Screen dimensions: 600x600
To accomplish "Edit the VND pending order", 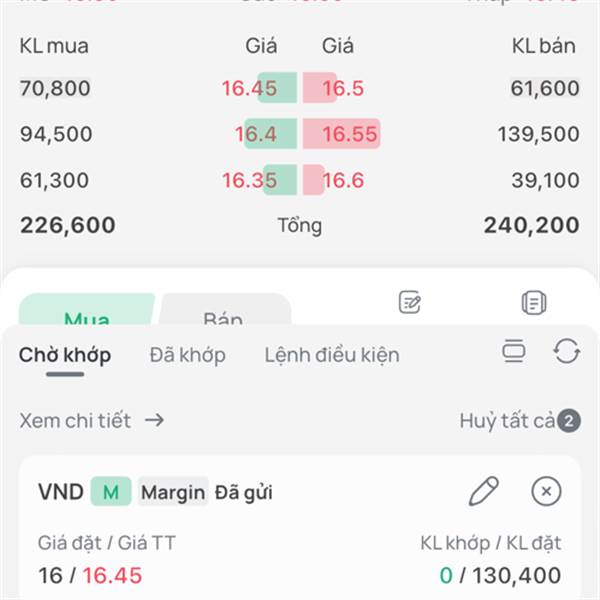I will coord(483,491).
